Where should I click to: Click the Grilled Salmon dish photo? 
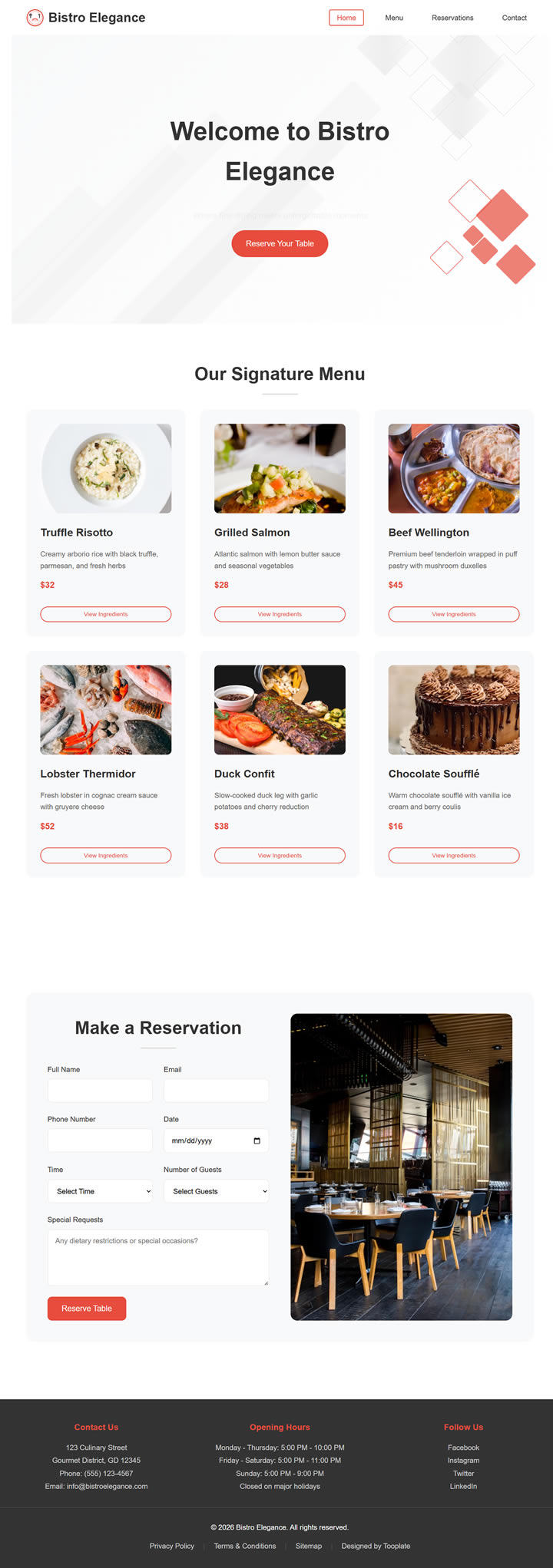pos(280,468)
